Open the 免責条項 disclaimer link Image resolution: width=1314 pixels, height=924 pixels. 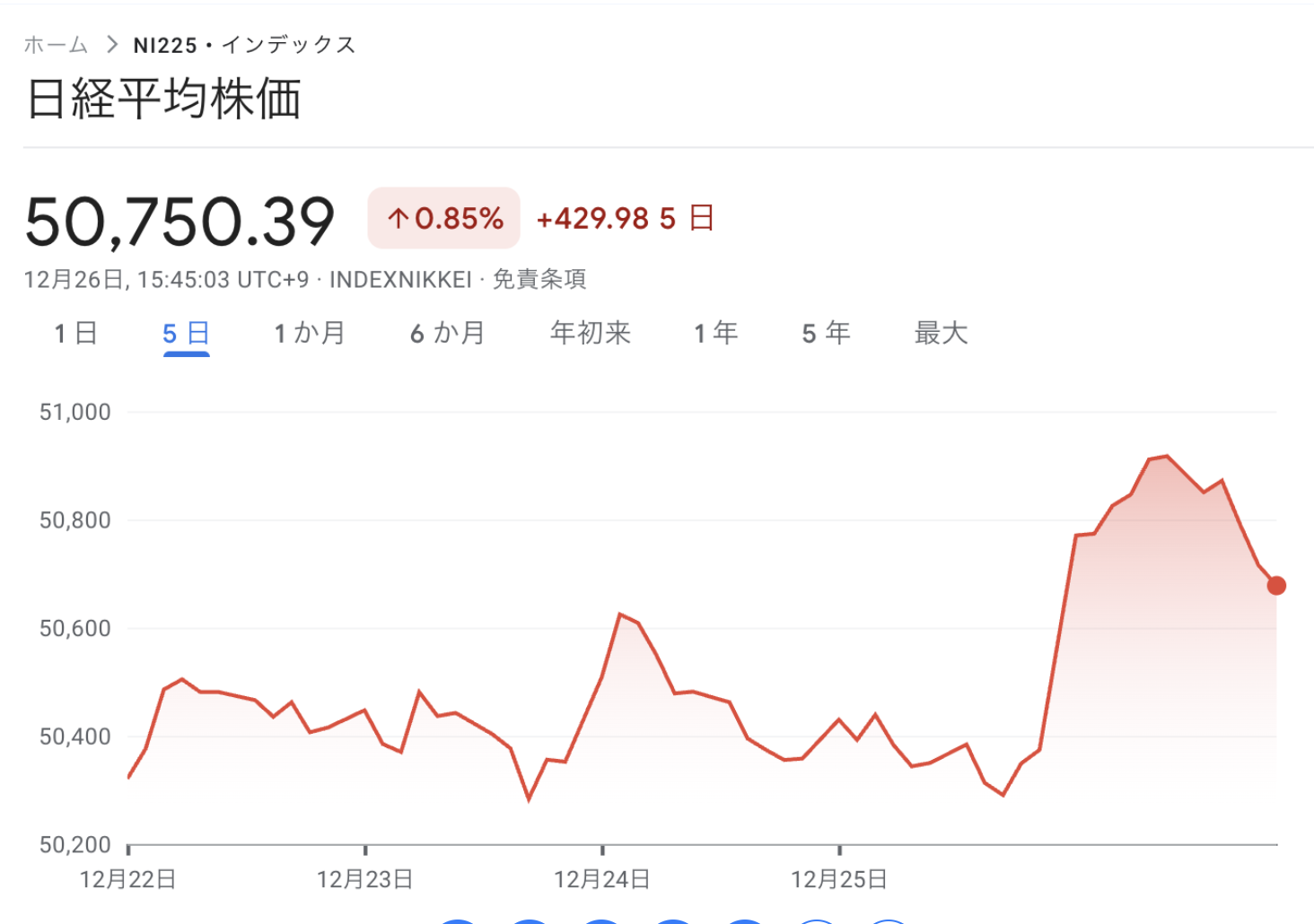tap(539, 280)
